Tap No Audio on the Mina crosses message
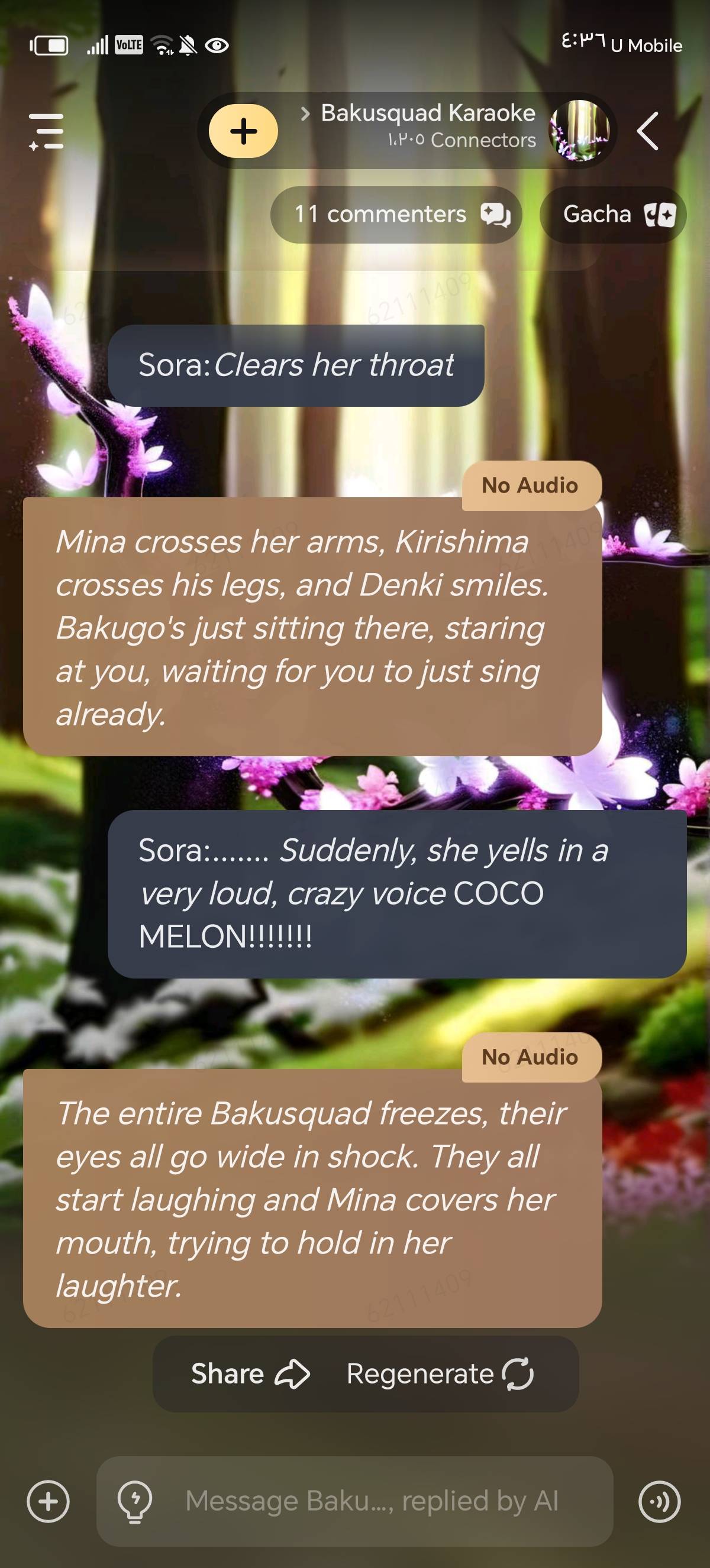This screenshot has width=710, height=1568. pos(531,485)
